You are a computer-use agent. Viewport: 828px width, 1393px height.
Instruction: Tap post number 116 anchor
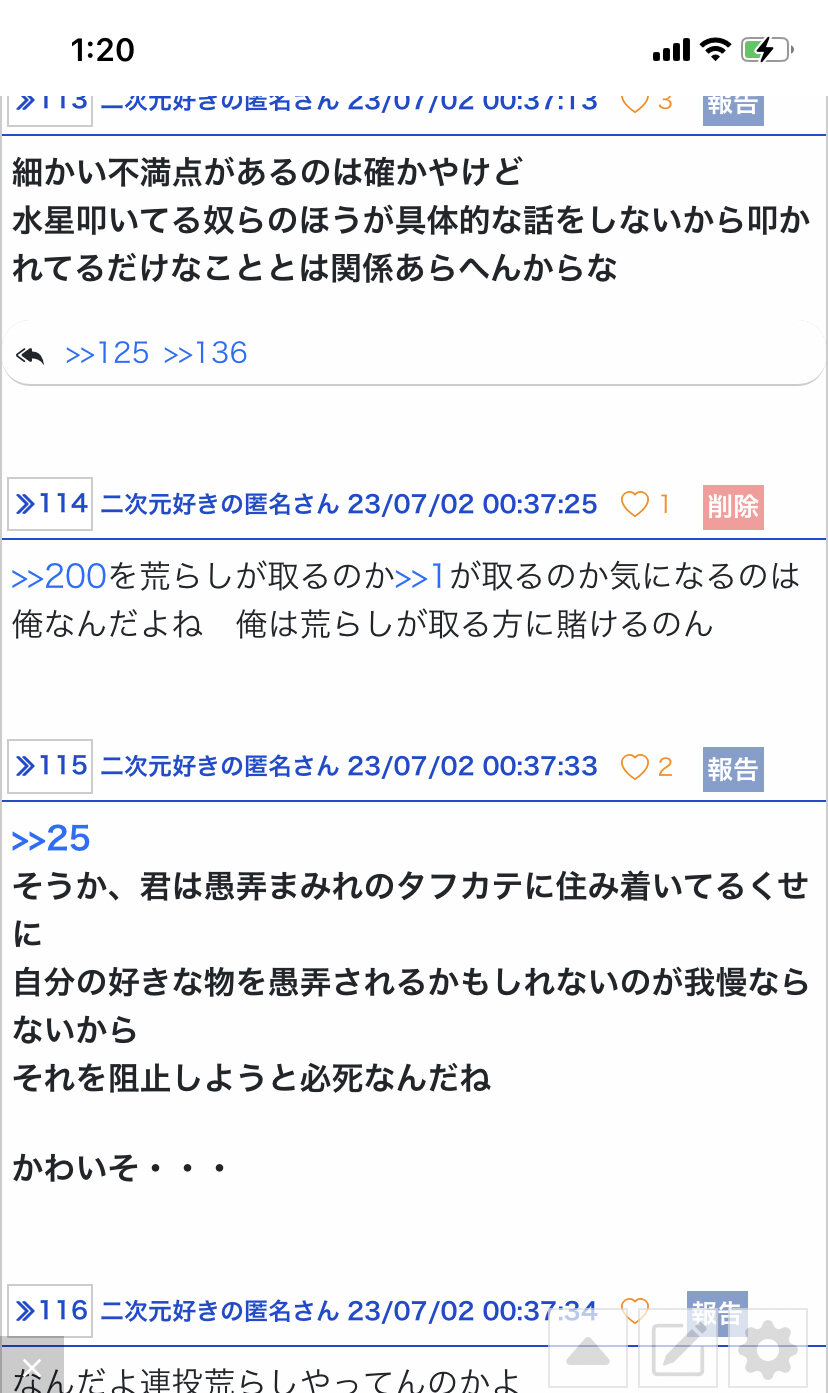(x=50, y=1310)
